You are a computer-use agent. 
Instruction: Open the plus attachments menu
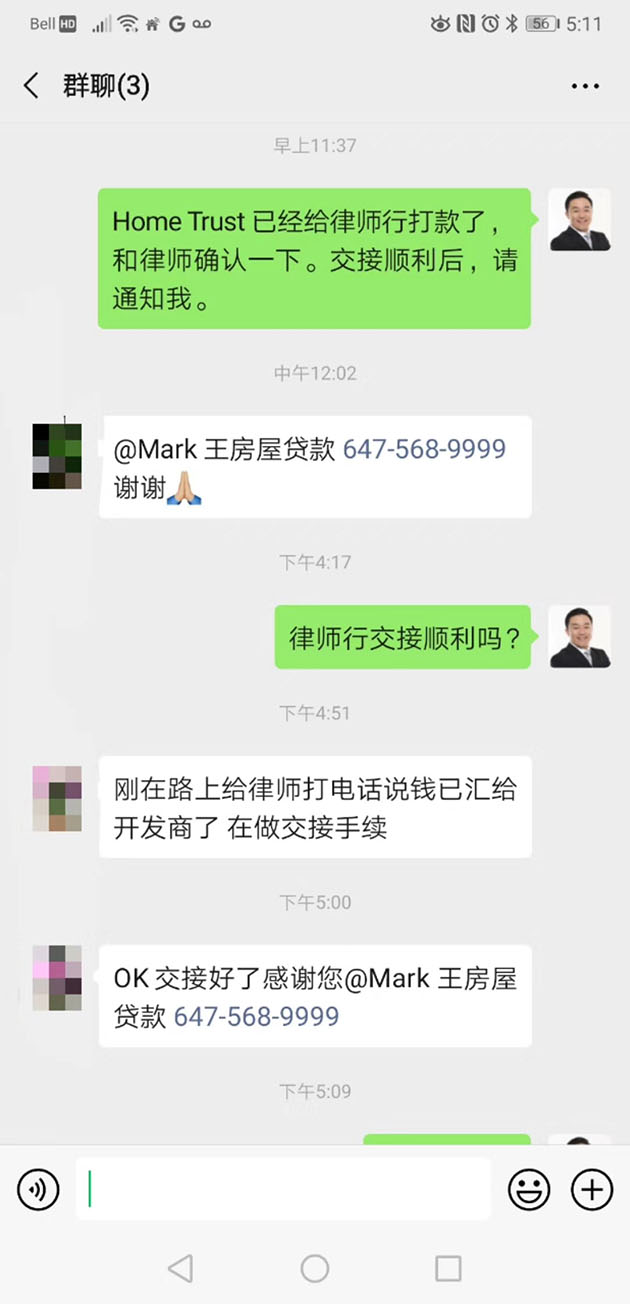[592, 1189]
